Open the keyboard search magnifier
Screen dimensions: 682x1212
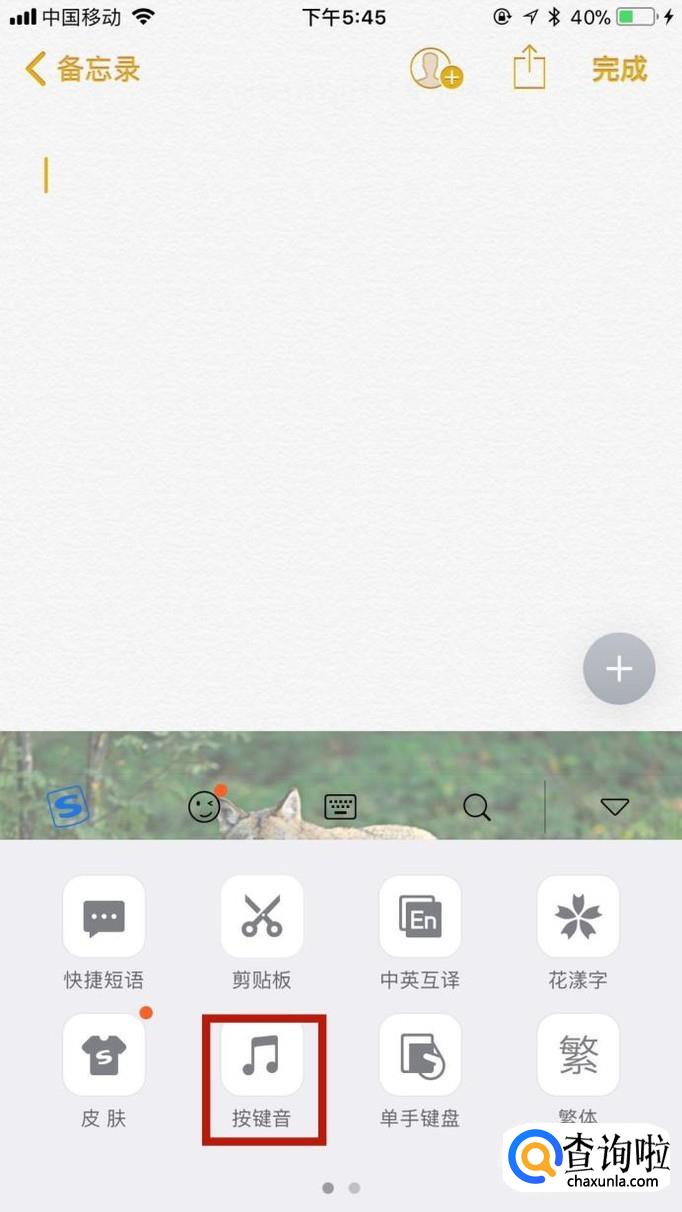pos(477,807)
